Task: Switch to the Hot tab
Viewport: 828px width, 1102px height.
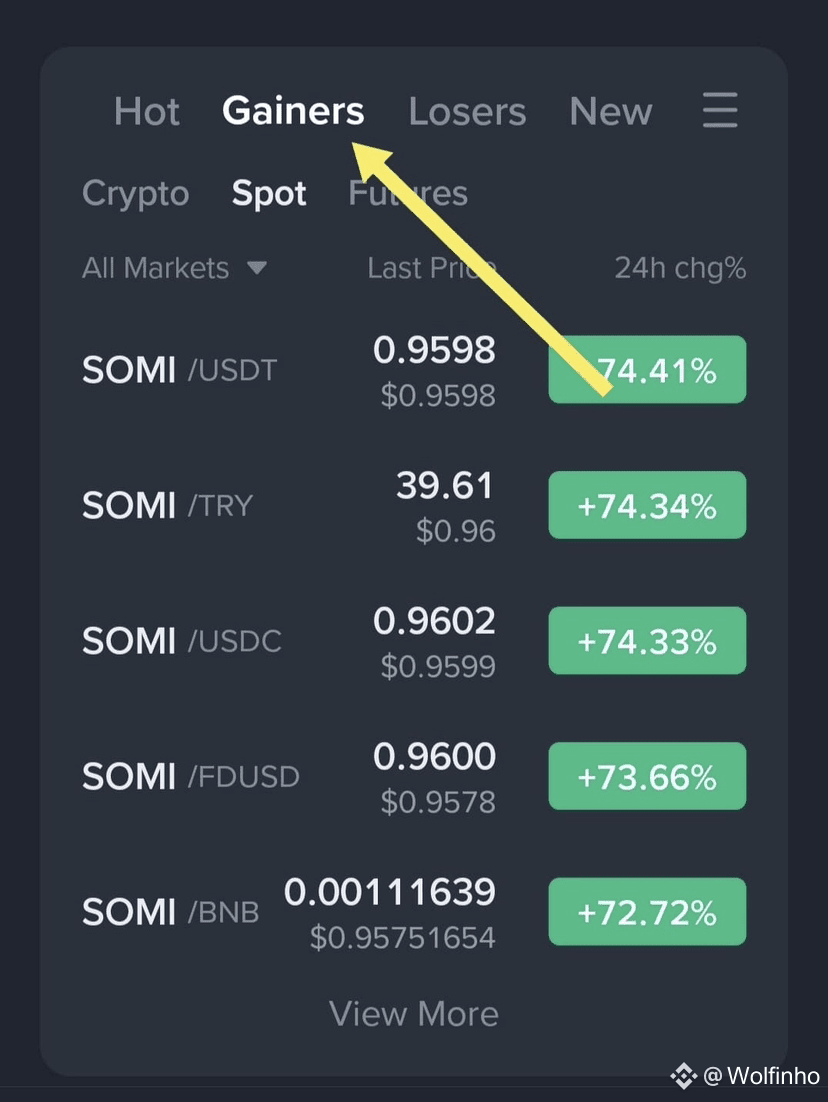Action: [146, 112]
